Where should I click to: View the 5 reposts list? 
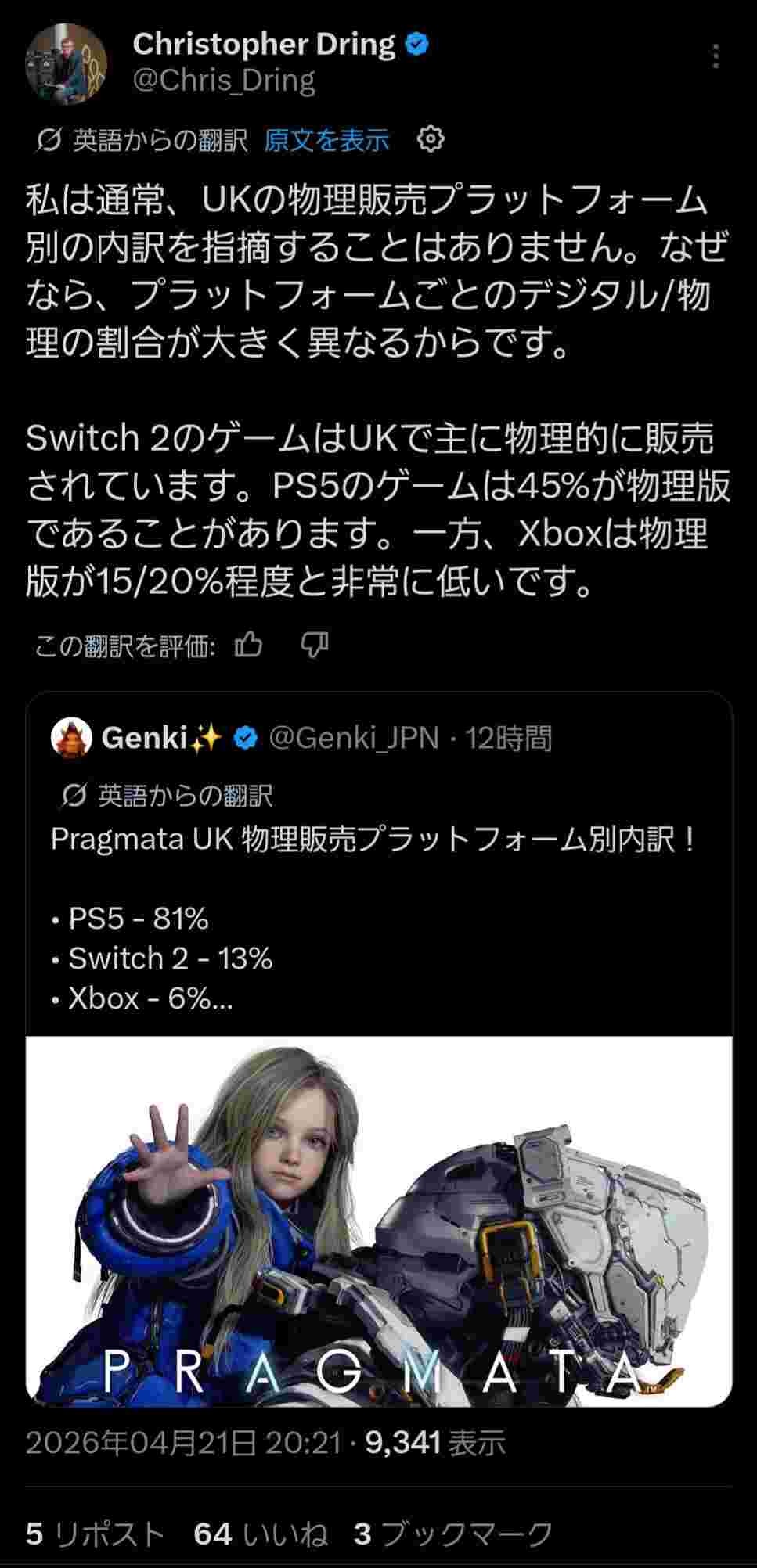[x=95, y=1534]
